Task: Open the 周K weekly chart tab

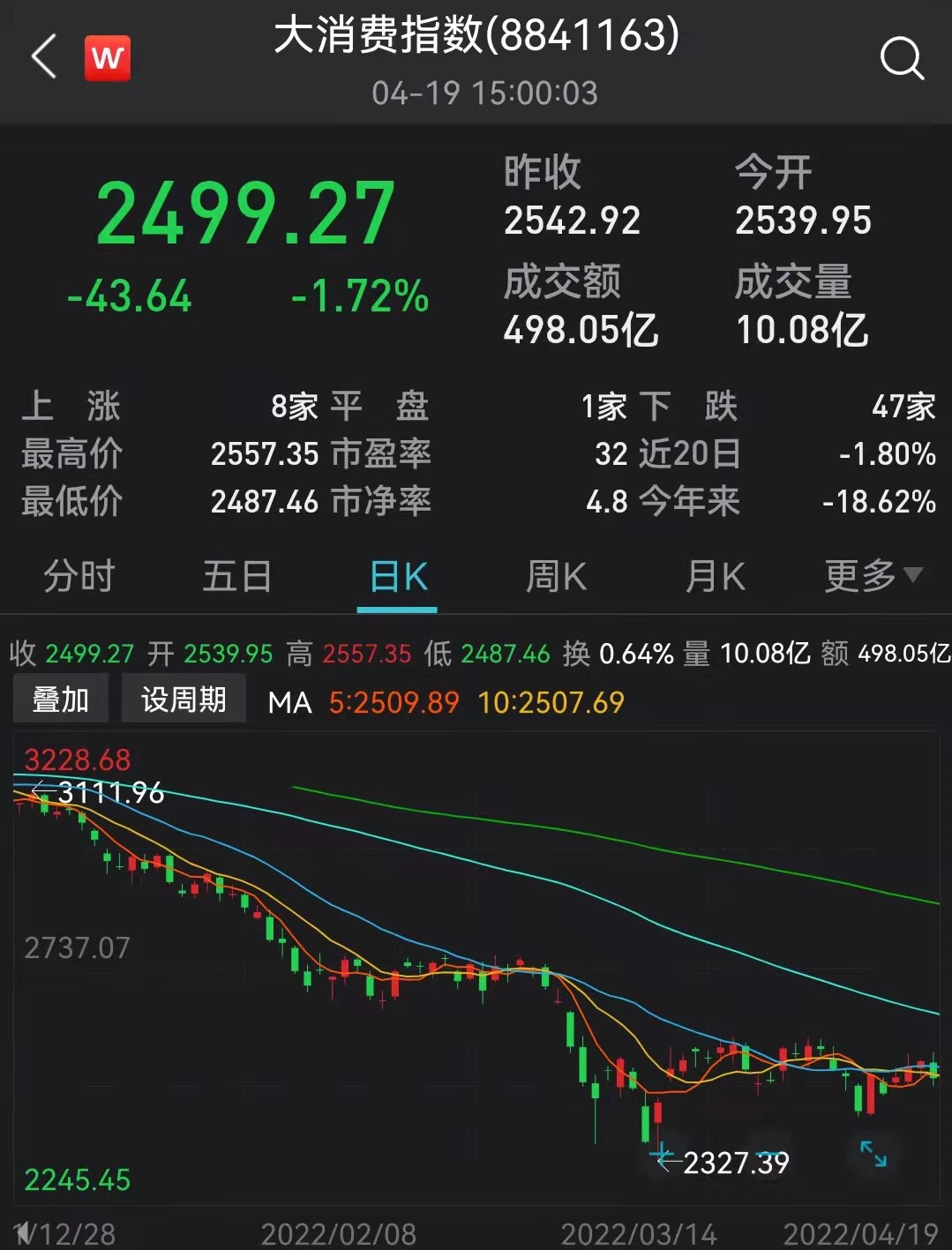Action: tap(554, 576)
